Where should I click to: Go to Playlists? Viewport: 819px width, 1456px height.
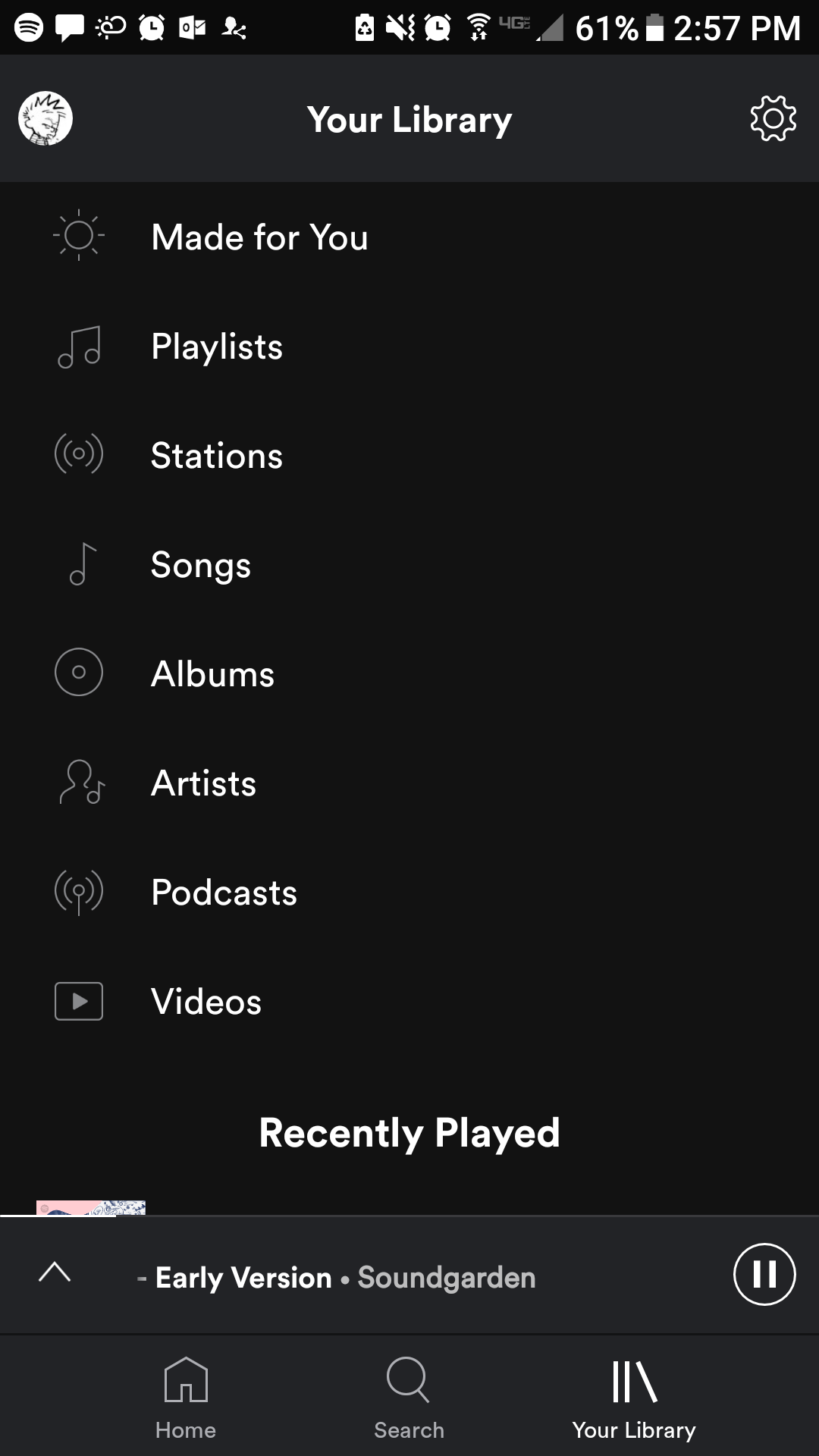[x=217, y=347]
